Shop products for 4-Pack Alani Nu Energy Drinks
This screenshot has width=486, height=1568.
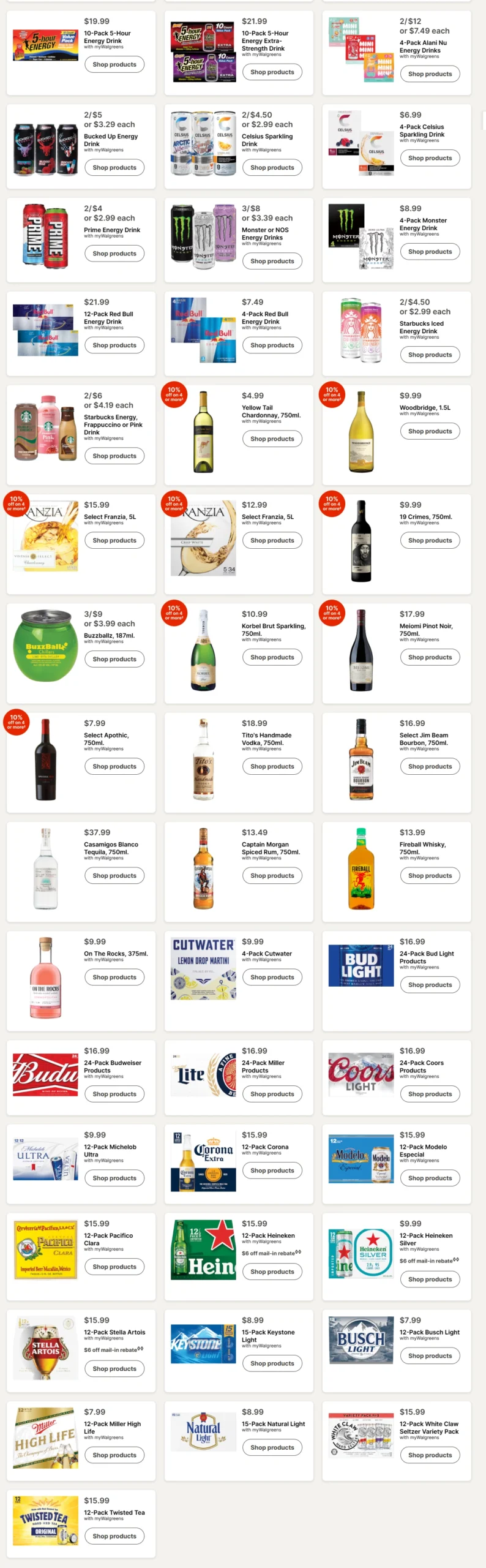(430, 74)
